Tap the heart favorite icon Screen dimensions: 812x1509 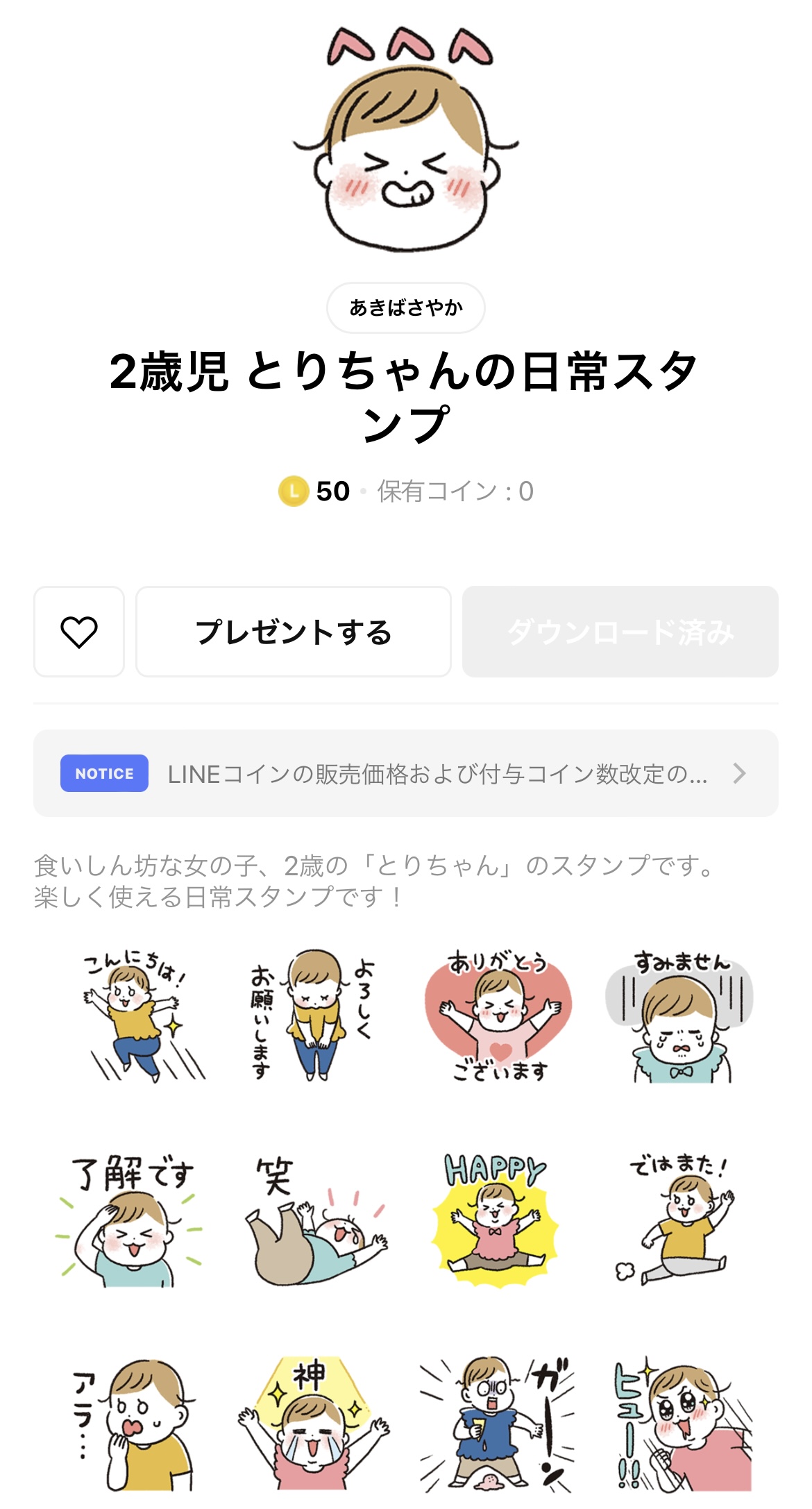(78, 633)
